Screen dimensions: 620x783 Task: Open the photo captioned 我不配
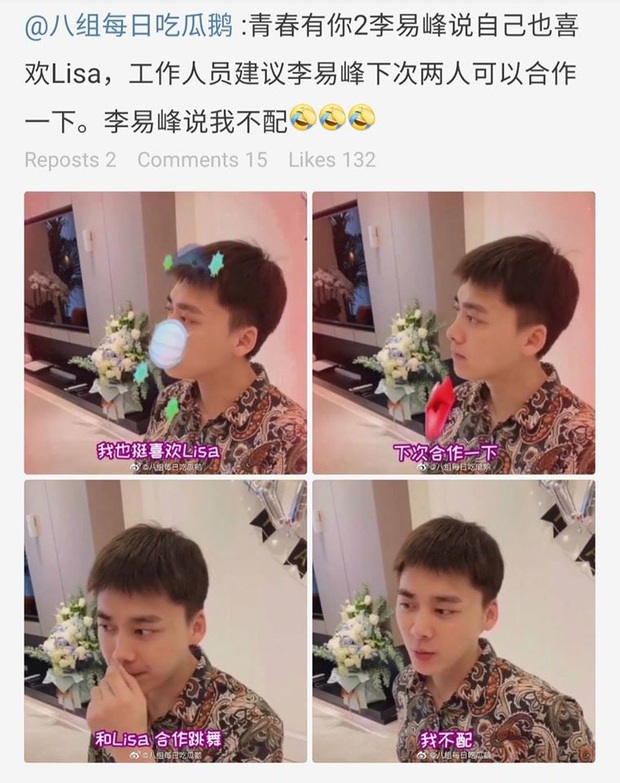tap(453, 620)
